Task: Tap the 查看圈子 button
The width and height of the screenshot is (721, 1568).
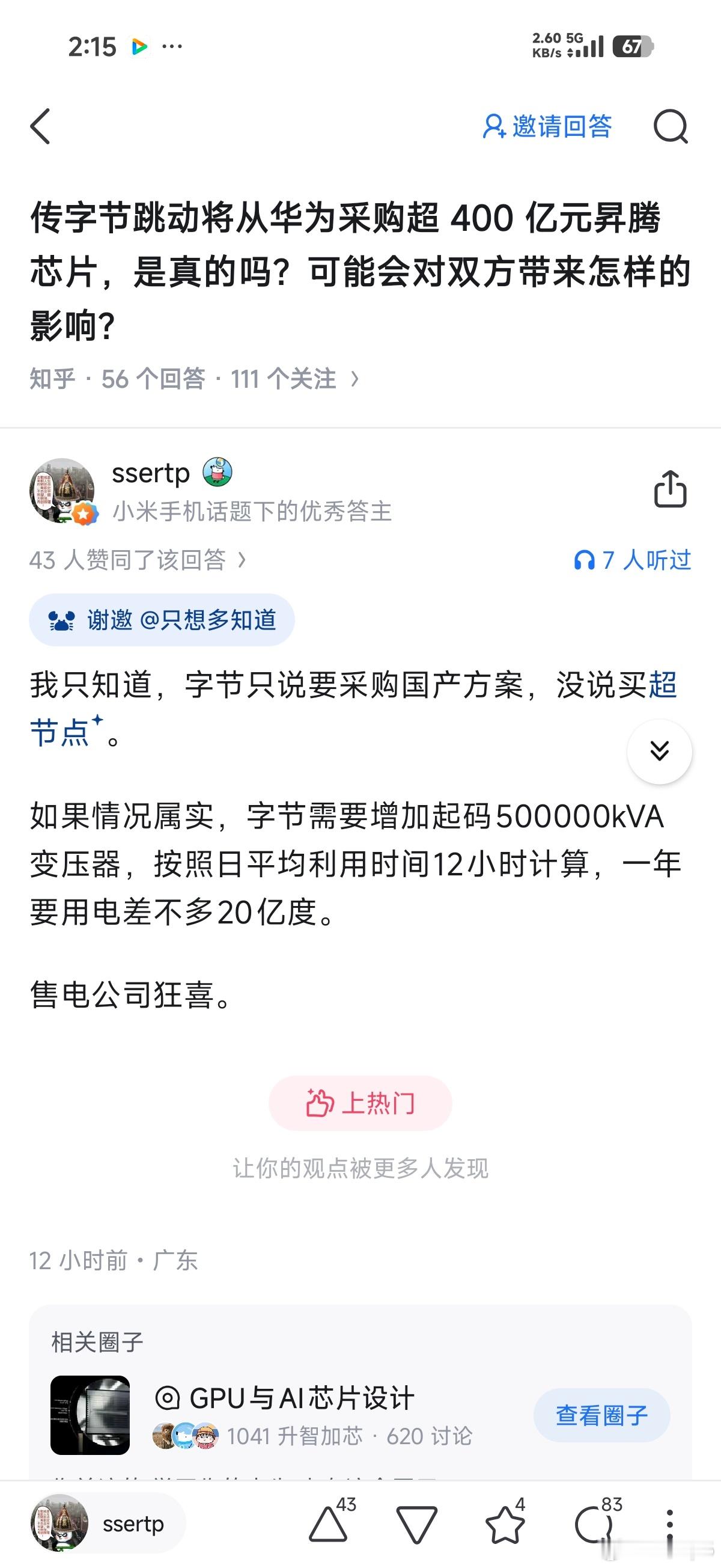Action: pos(601,1415)
